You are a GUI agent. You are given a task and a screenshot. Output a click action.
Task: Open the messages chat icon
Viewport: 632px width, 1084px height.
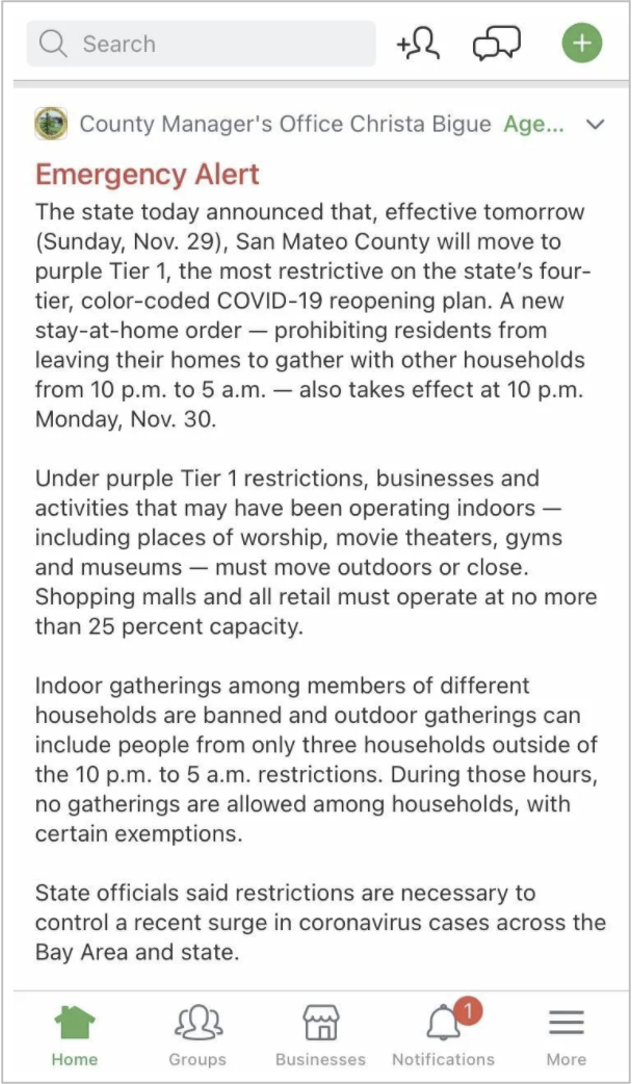tap(497, 44)
